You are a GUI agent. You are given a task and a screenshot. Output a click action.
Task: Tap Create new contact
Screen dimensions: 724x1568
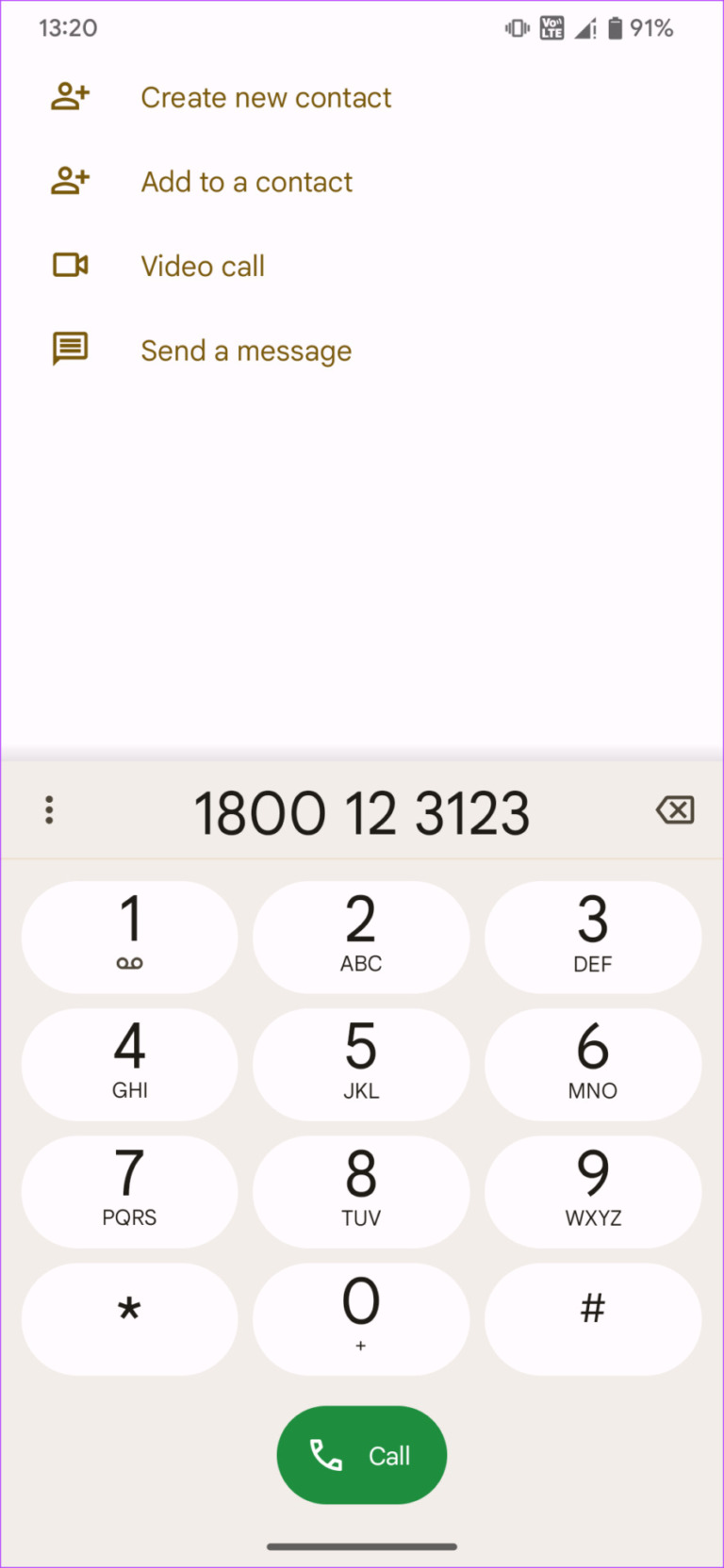pos(266,96)
